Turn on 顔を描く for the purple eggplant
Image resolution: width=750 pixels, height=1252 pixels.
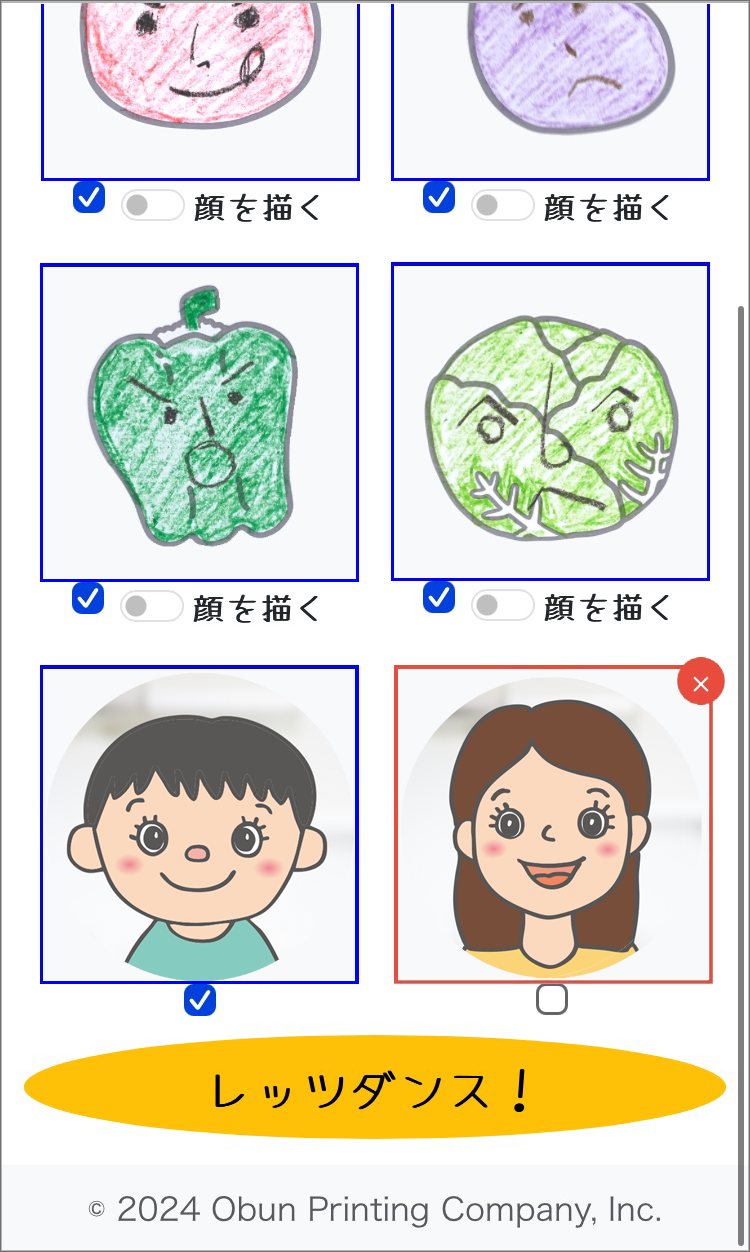(502, 205)
